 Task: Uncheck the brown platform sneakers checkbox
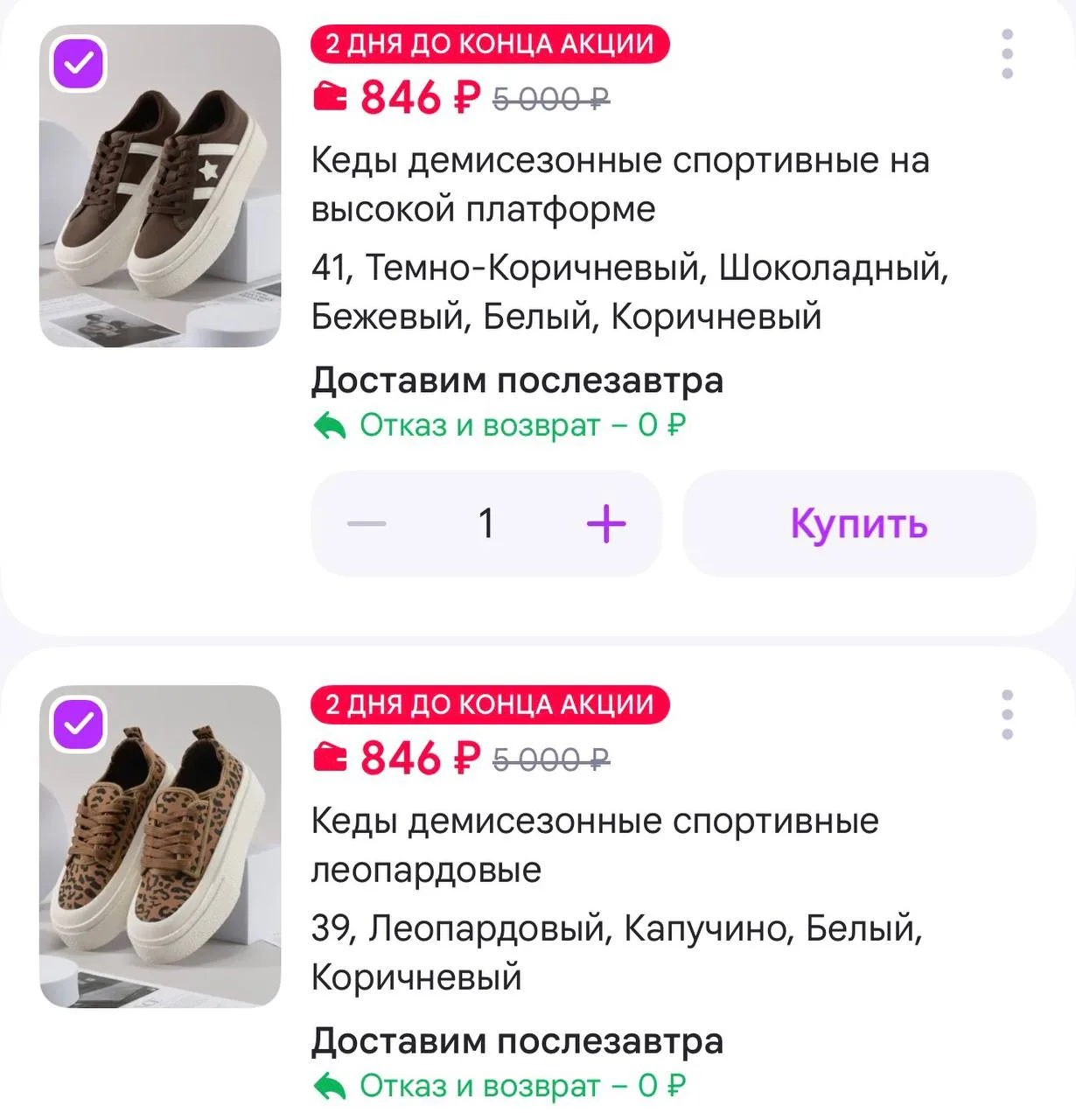tap(79, 65)
